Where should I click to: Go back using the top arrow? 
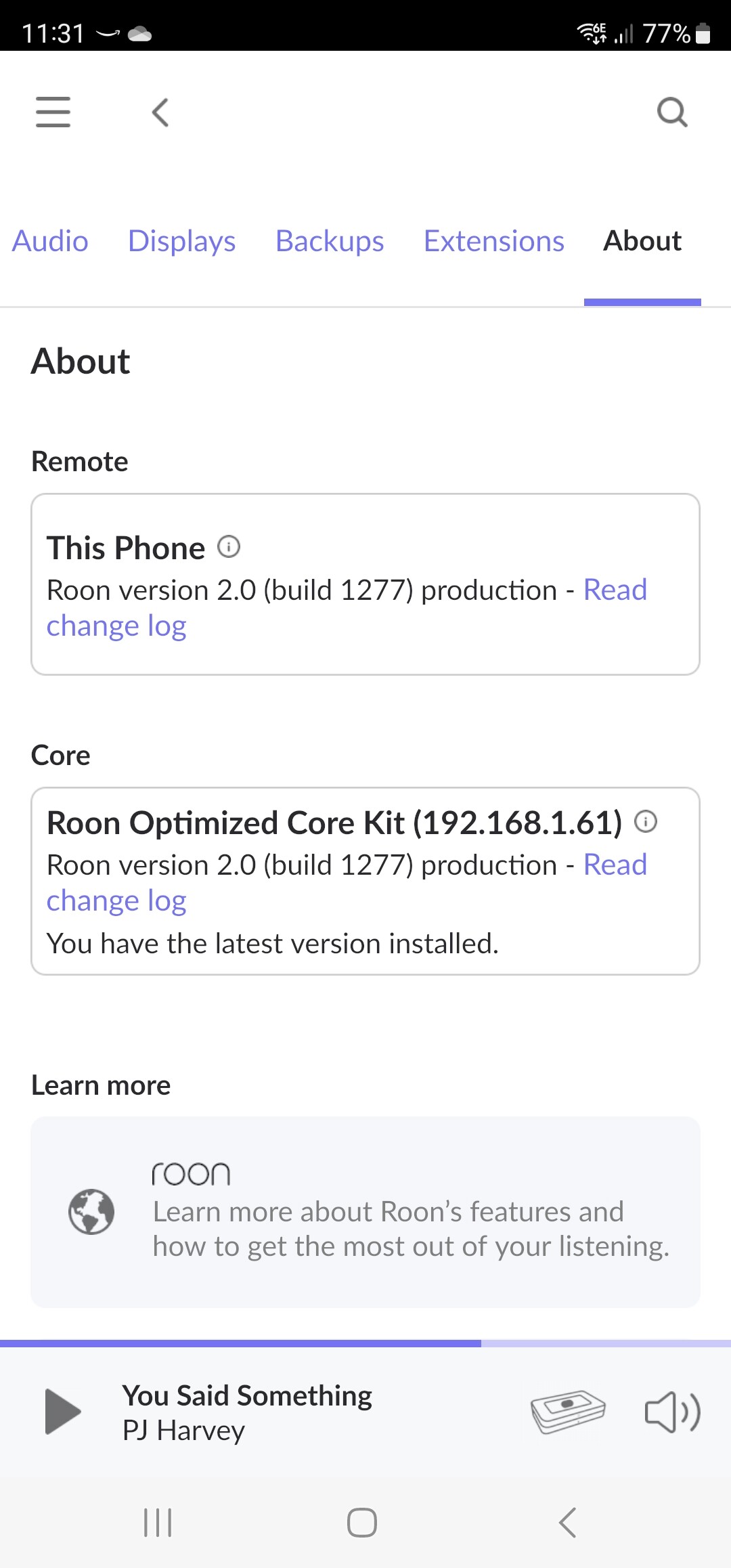coord(160,112)
